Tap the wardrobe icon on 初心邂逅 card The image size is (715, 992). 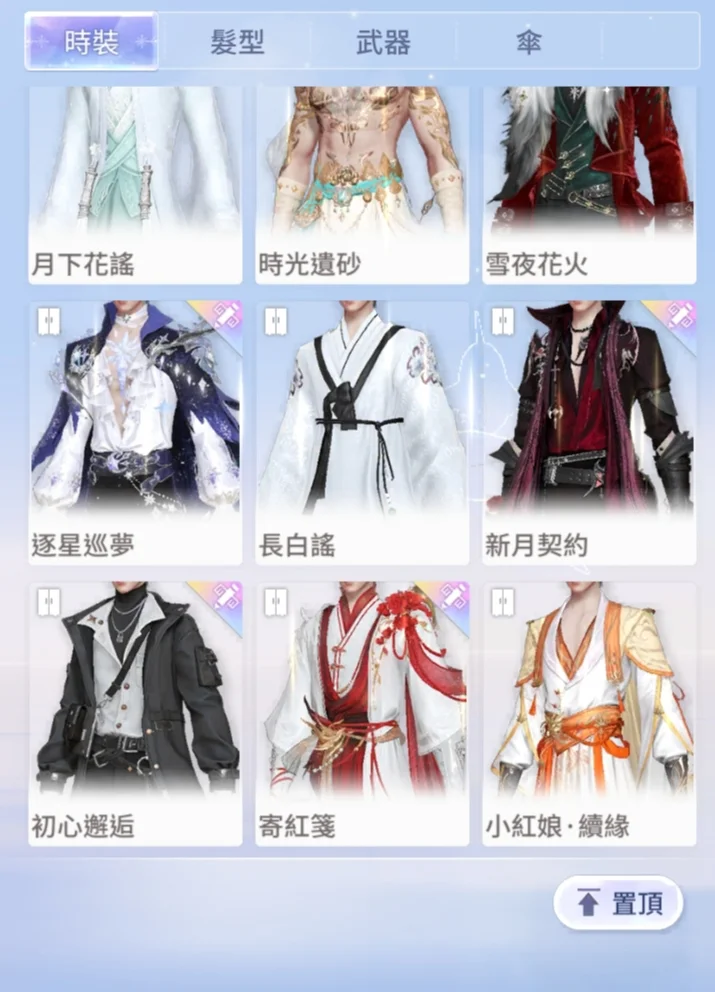(x=49, y=602)
